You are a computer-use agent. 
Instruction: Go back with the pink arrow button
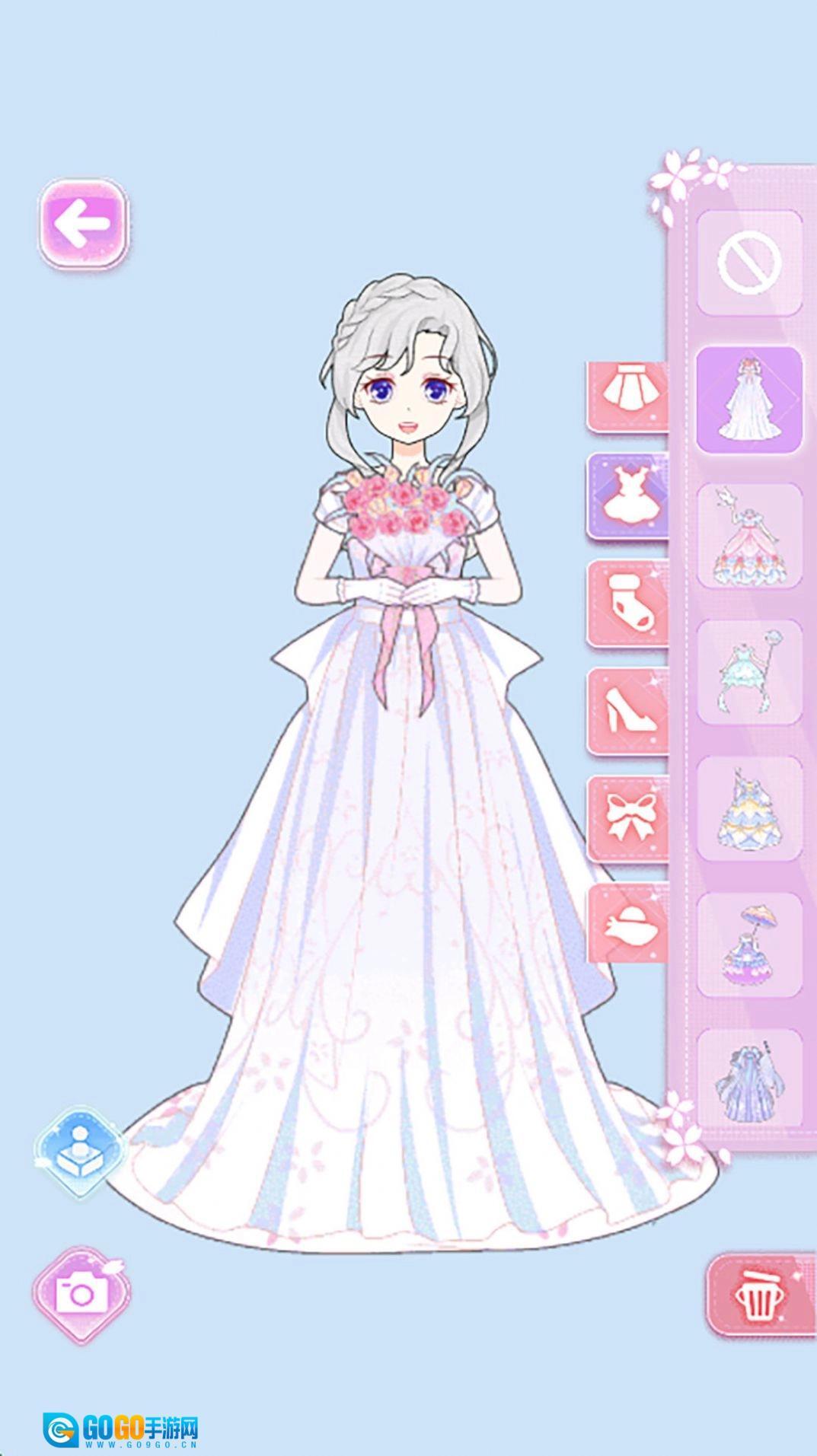point(84,223)
